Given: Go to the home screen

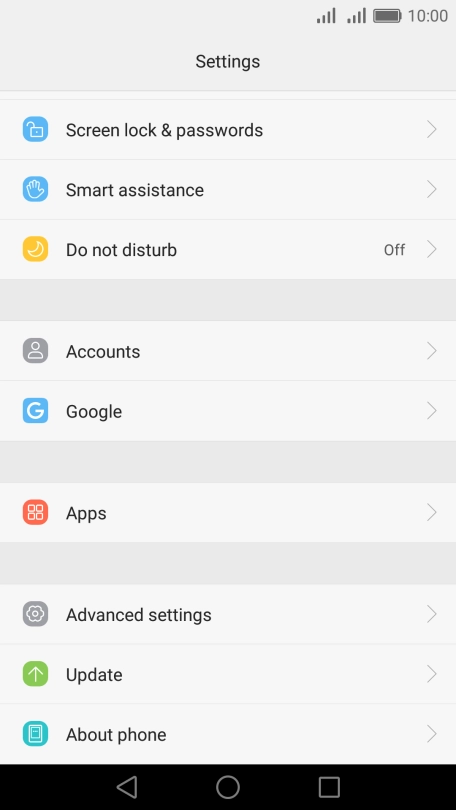Looking at the screenshot, I should click(x=228, y=787).
